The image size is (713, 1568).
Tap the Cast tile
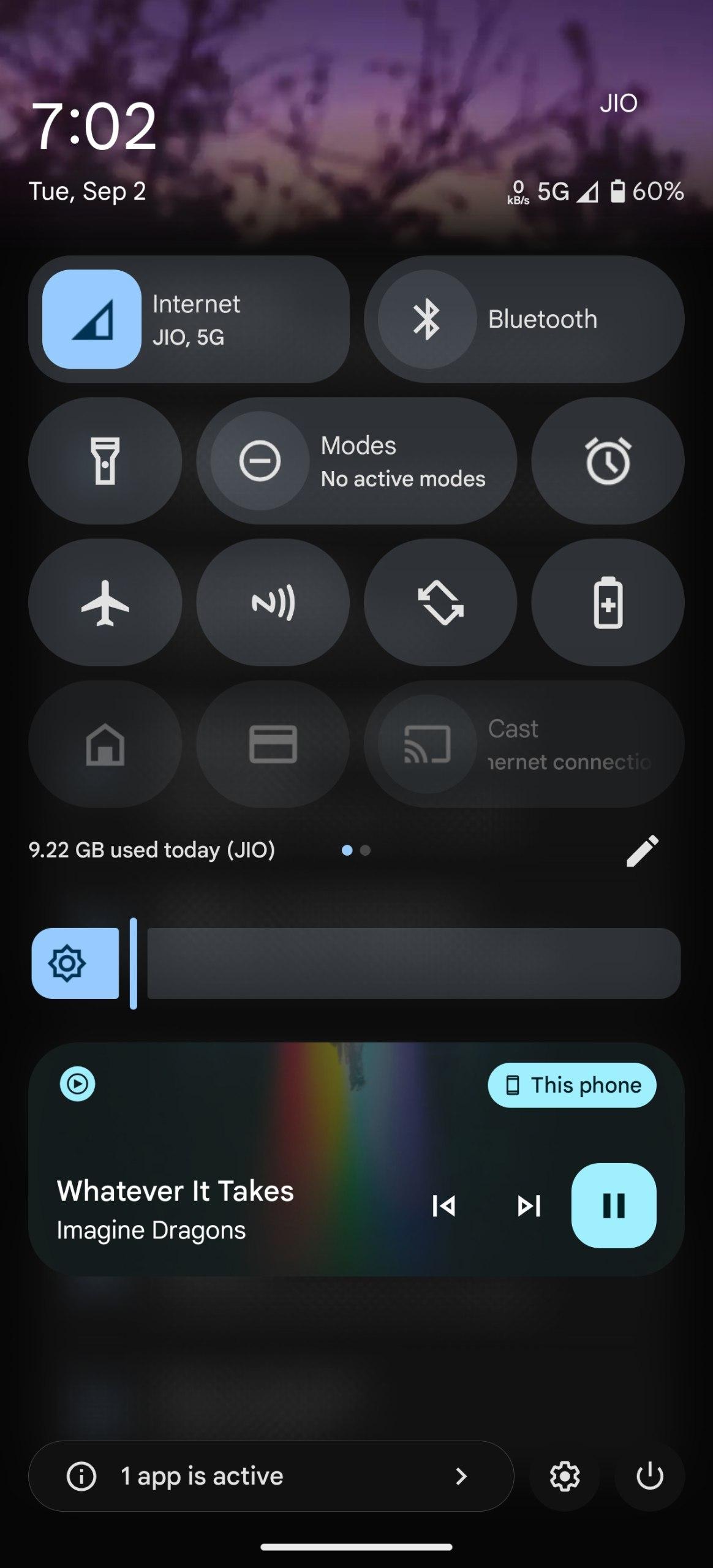tap(524, 744)
